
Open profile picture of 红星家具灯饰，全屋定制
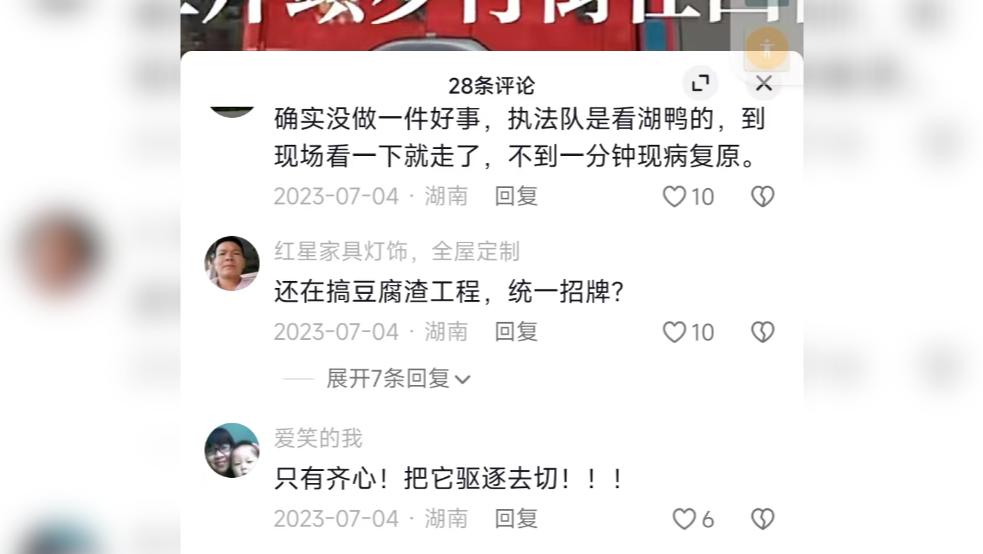coord(232,263)
